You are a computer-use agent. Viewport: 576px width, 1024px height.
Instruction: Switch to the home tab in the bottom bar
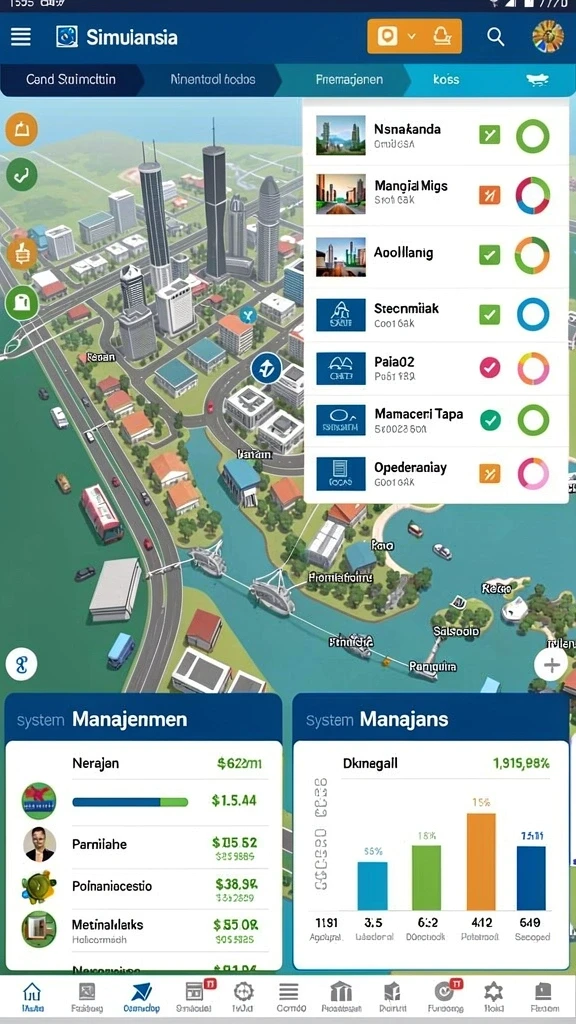point(32,997)
